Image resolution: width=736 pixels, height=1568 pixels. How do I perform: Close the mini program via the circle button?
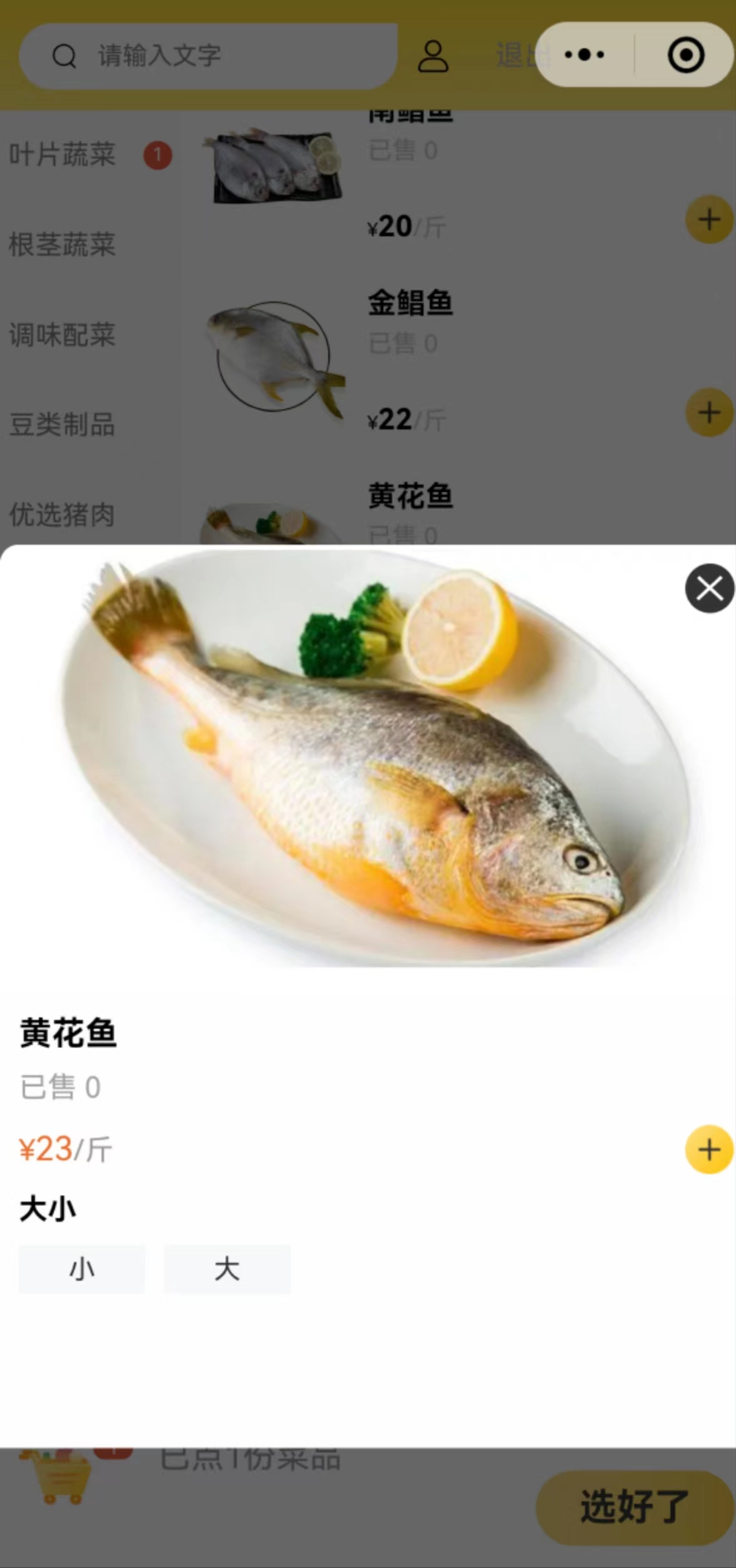click(x=686, y=55)
